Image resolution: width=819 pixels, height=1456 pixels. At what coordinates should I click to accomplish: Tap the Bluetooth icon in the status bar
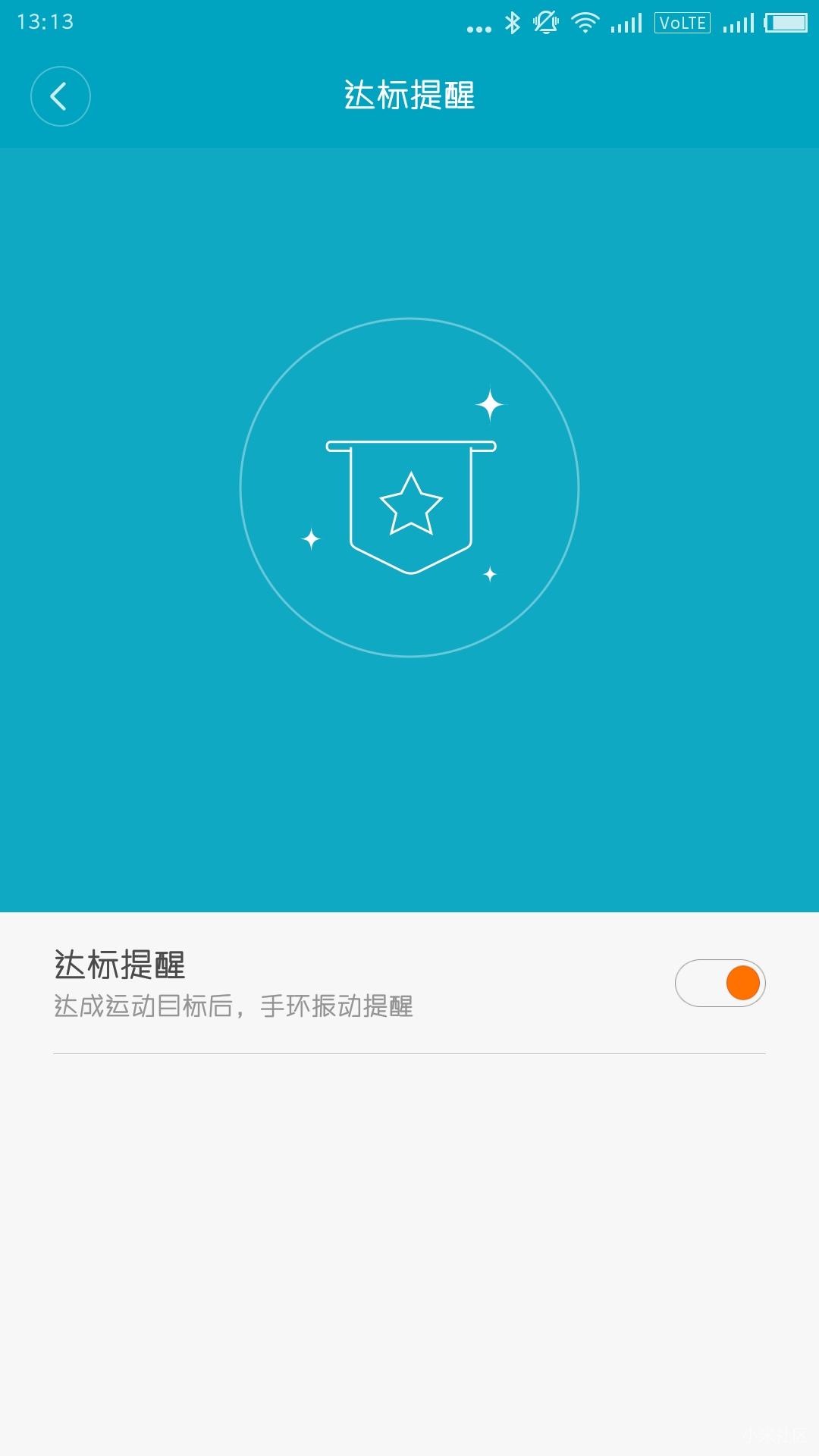(x=512, y=23)
